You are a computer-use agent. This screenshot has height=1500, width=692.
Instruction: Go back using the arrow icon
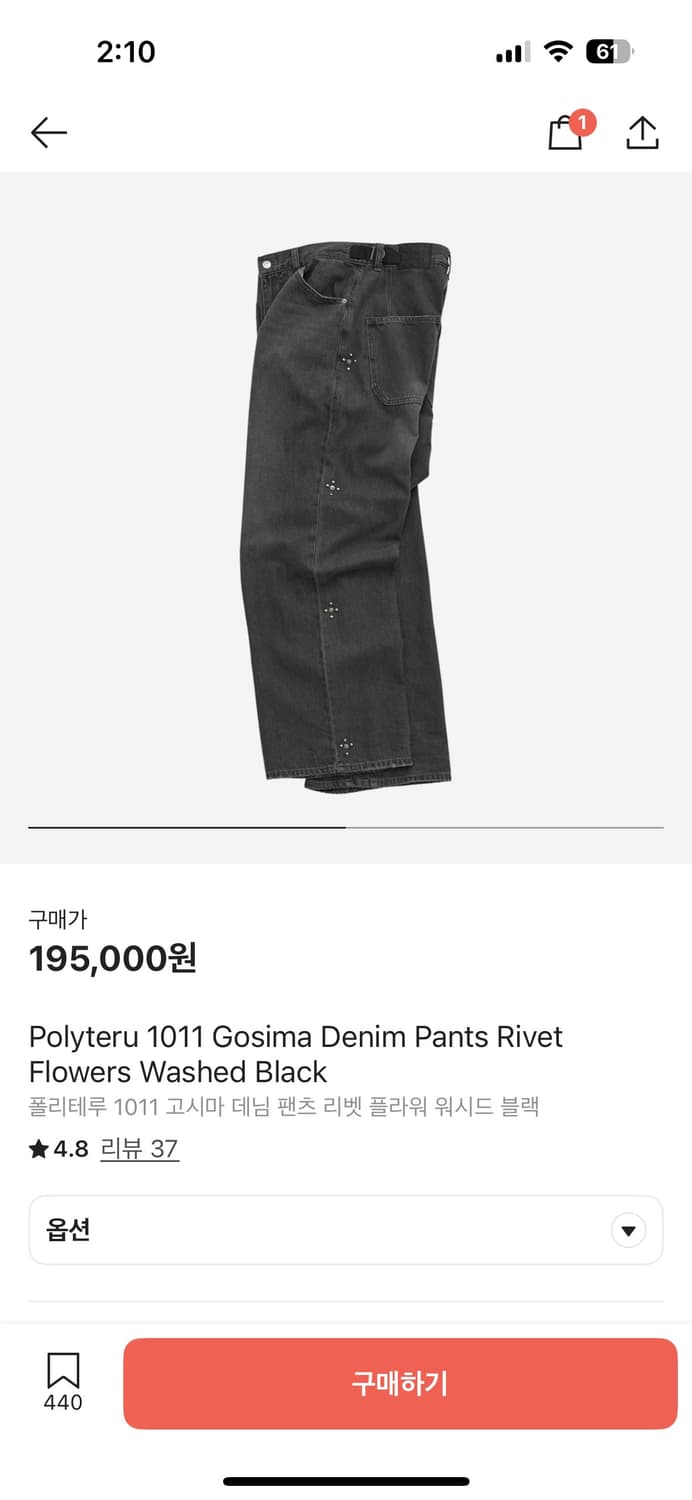pyautogui.click(x=48, y=132)
